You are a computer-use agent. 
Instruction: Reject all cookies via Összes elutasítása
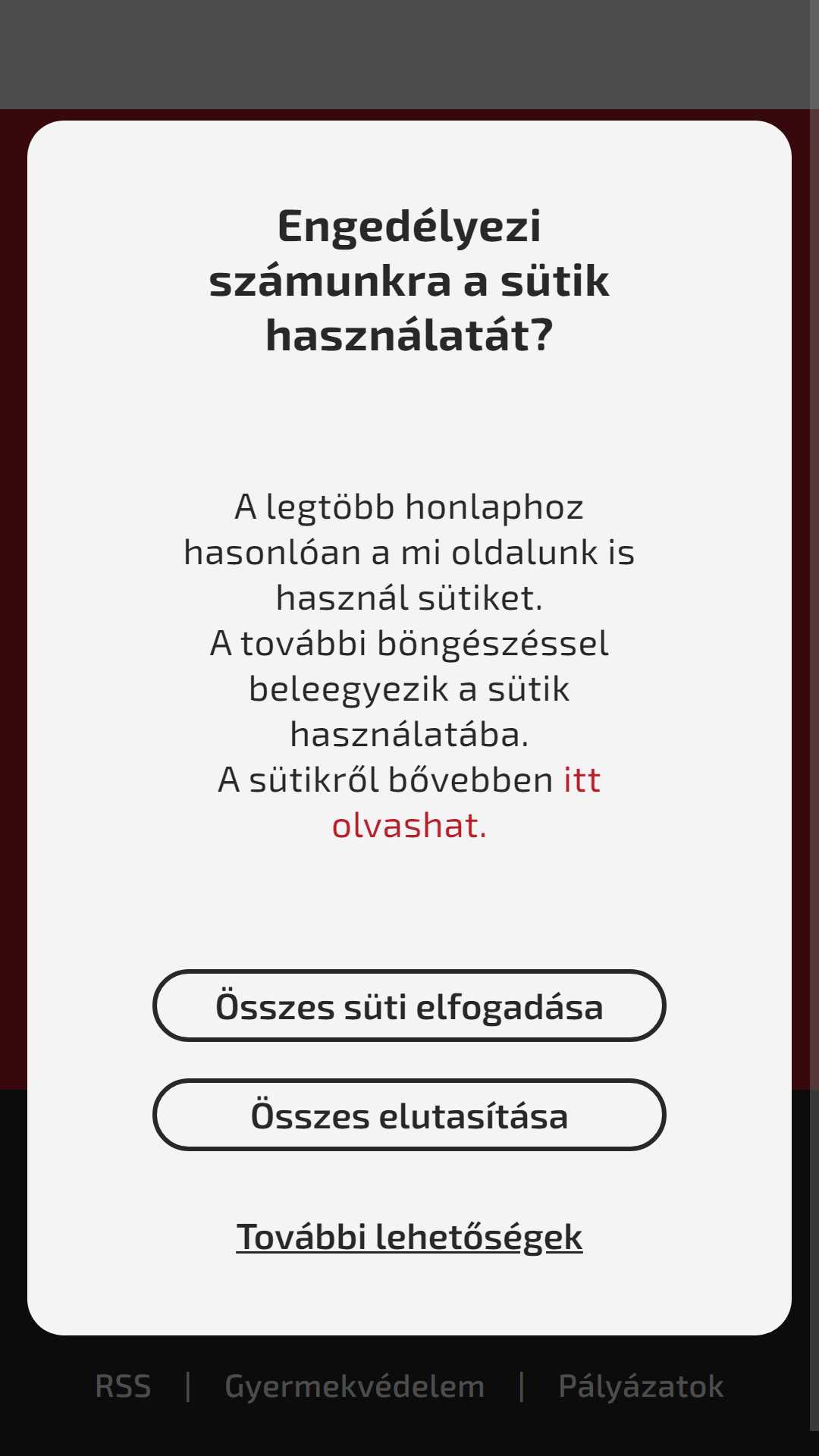pyautogui.click(x=409, y=1115)
